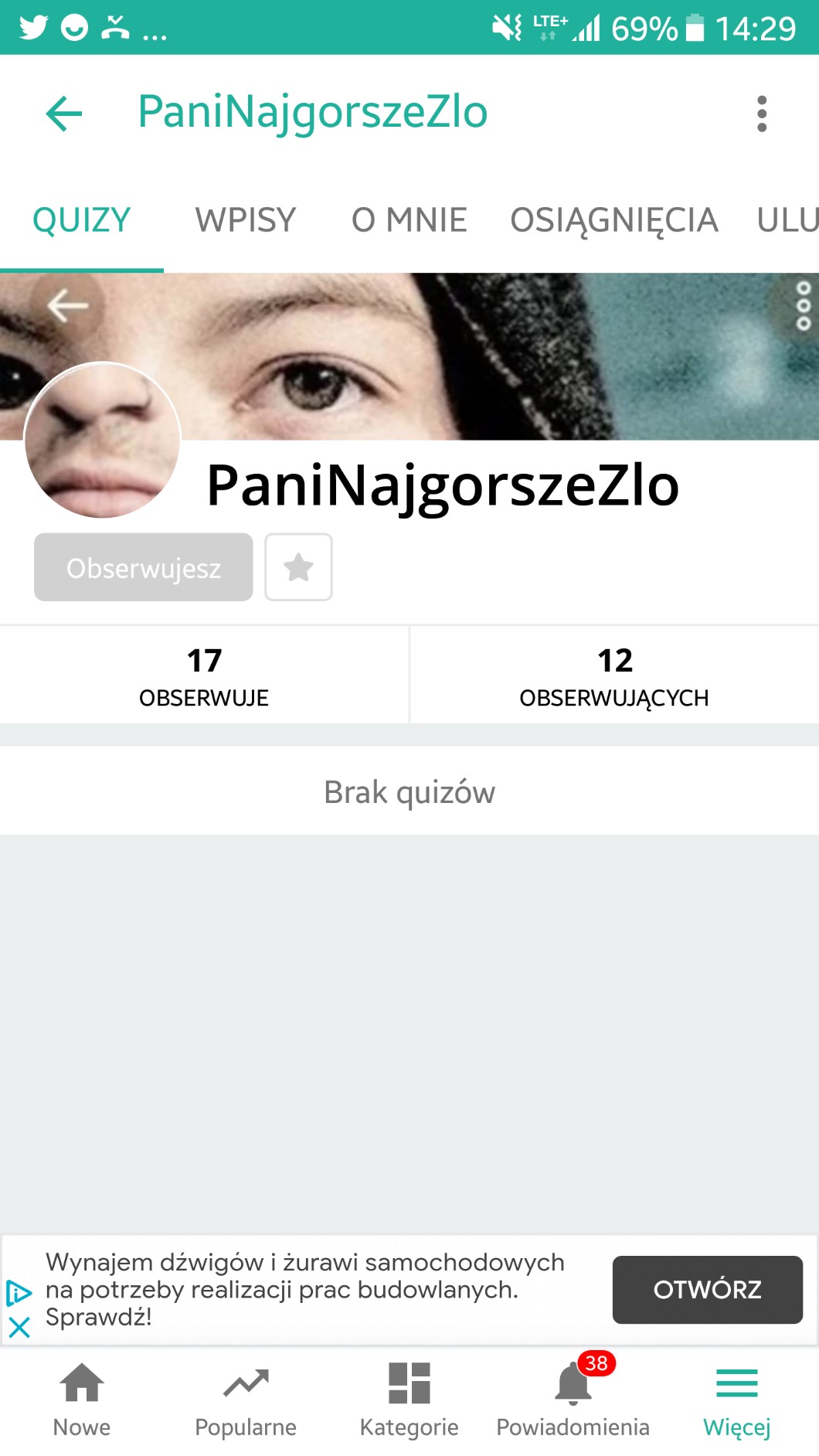Tap the white back arrow on the cover photo

coord(67,306)
